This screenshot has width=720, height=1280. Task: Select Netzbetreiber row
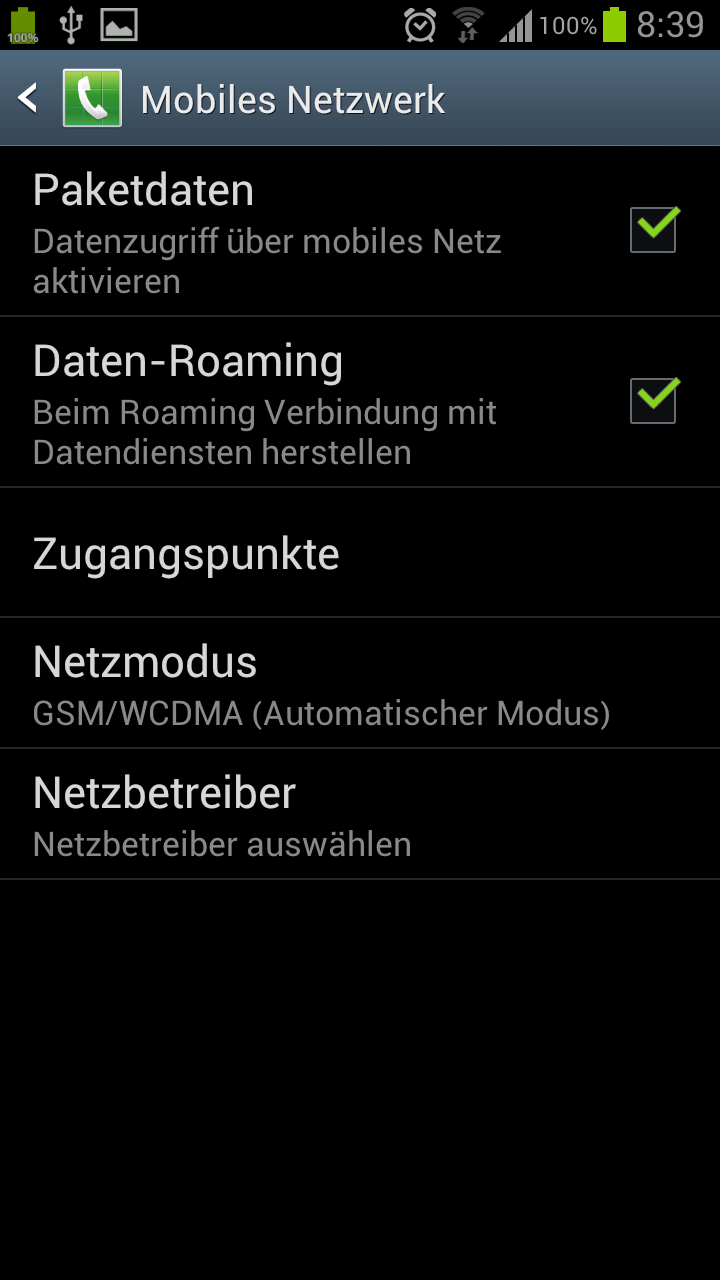click(360, 815)
